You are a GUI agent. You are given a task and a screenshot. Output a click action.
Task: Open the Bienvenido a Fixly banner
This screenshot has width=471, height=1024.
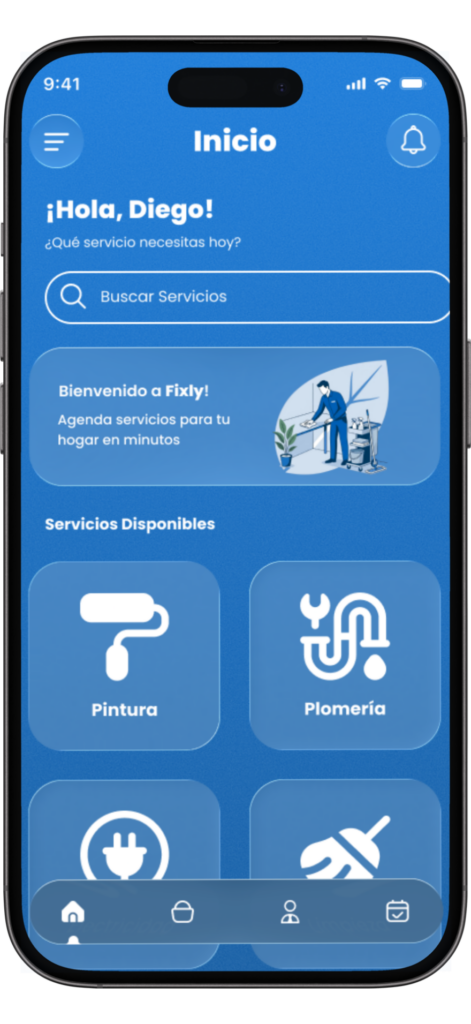[235, 416]
